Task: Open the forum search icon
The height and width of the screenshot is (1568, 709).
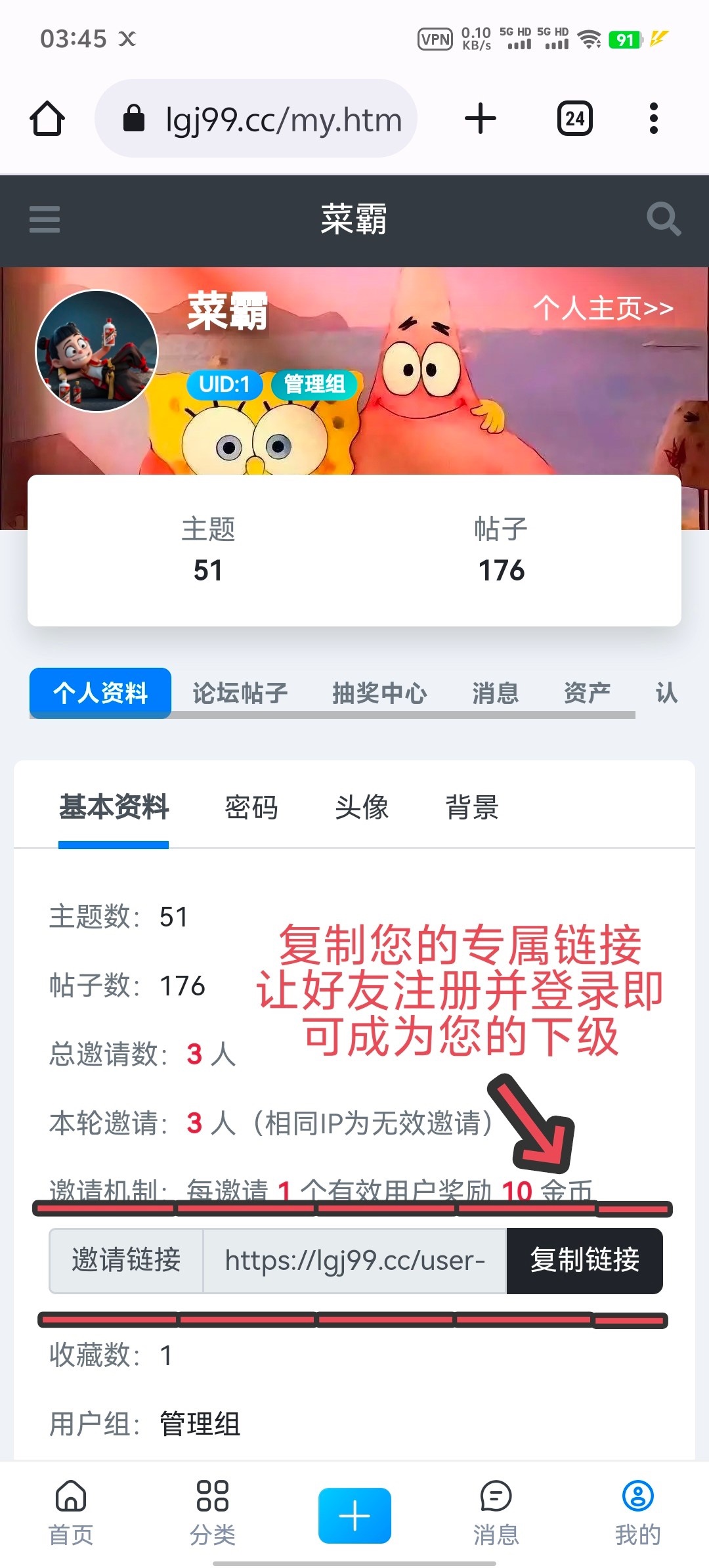Action: (x=663, y=219)
